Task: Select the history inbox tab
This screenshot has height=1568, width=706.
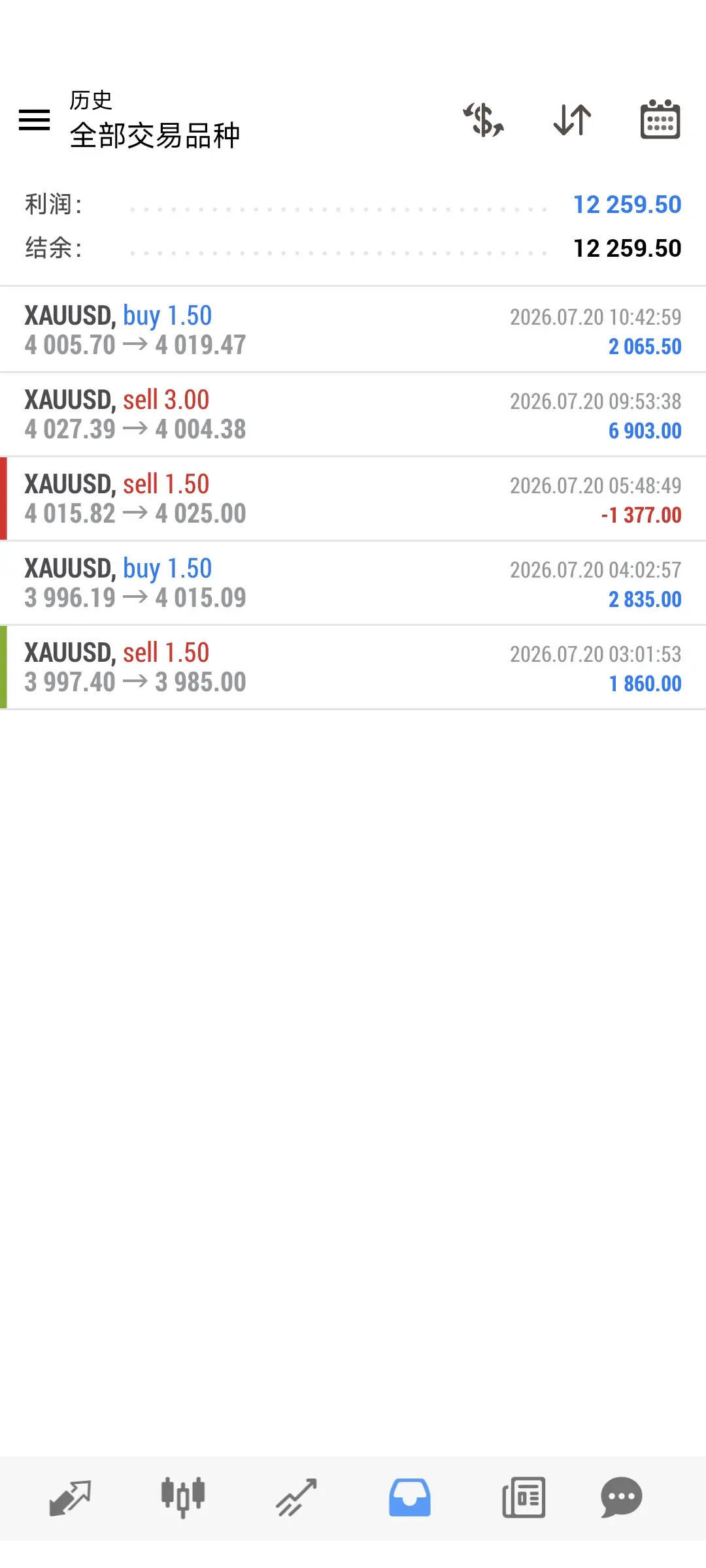Action: [410, 1497]
